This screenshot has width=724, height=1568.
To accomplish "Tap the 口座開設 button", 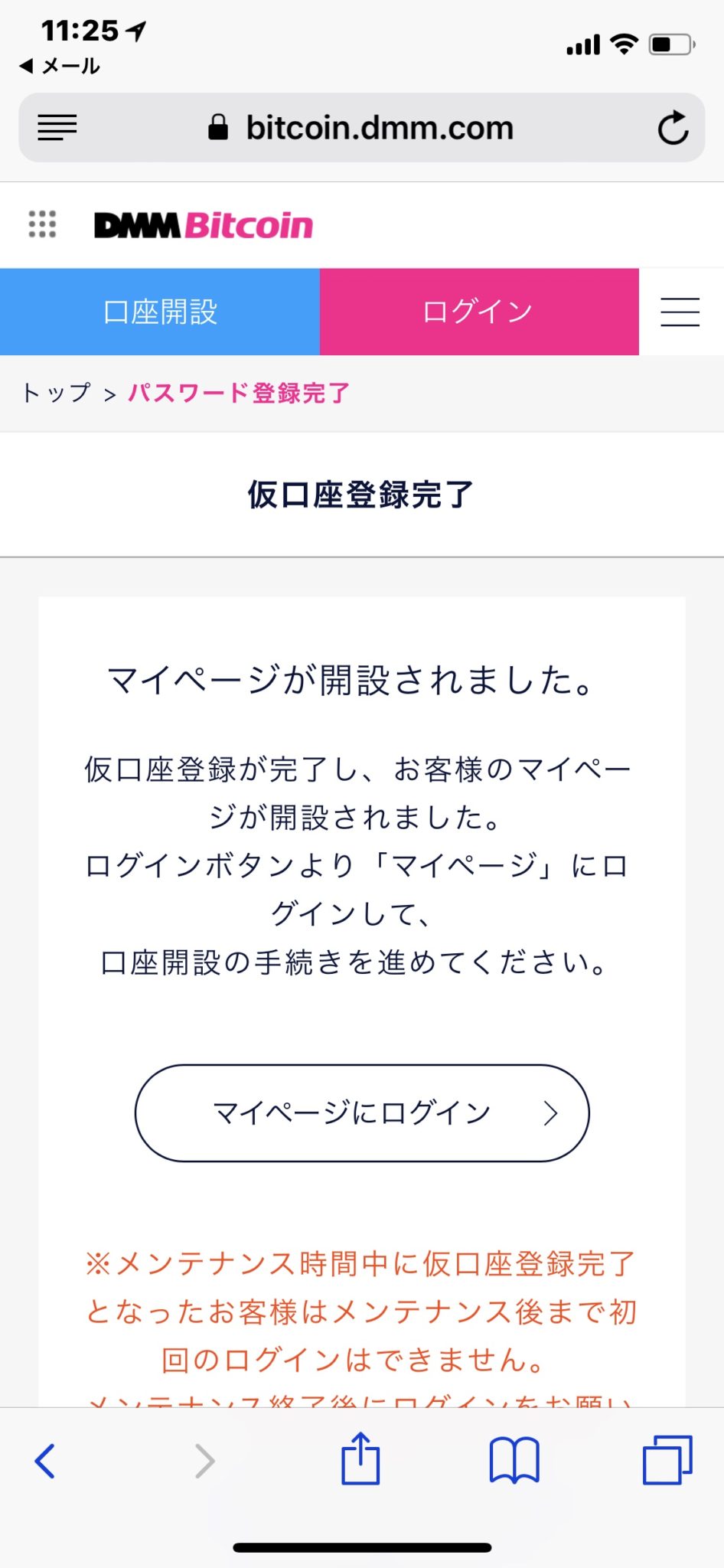I will tap(160, 312).
